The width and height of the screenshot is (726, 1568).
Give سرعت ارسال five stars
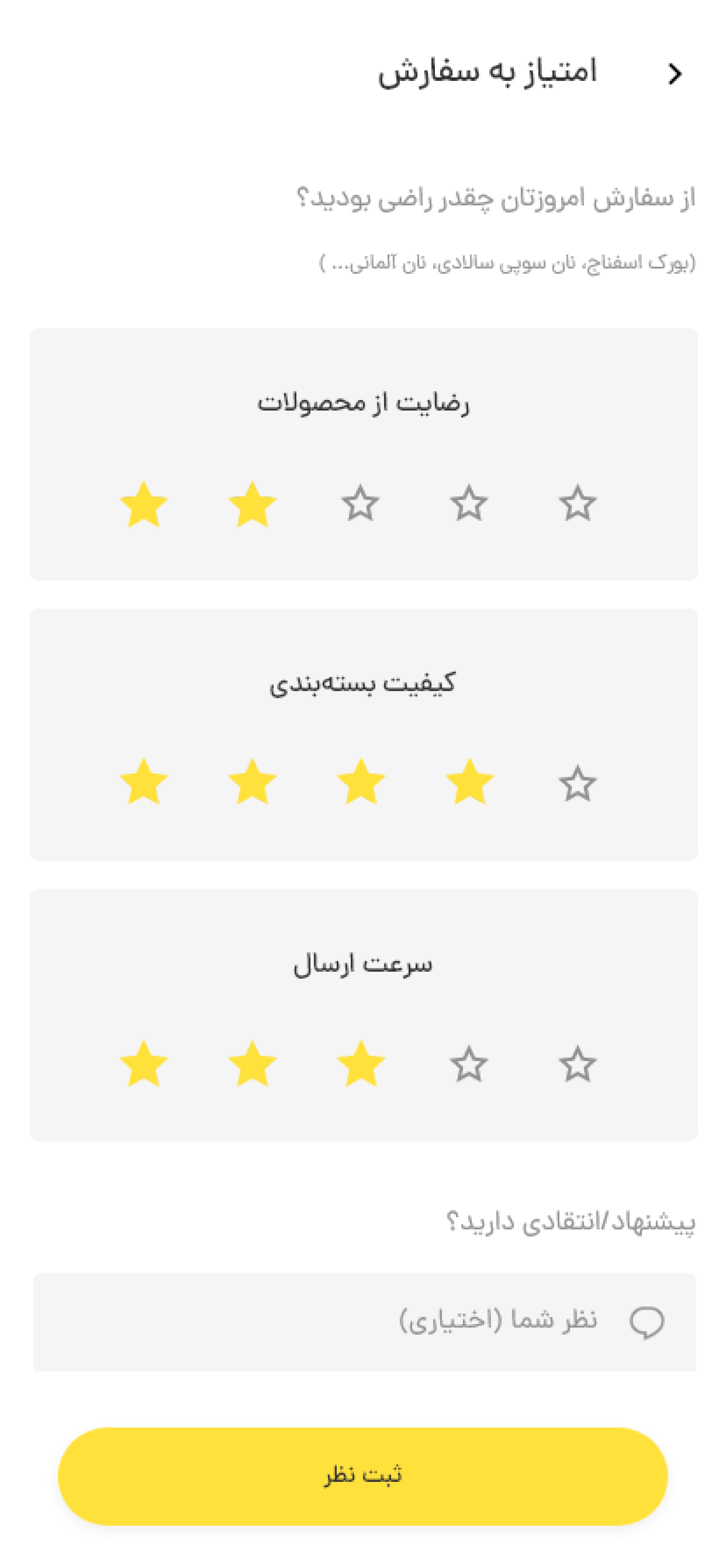(x=577, y=1064)
